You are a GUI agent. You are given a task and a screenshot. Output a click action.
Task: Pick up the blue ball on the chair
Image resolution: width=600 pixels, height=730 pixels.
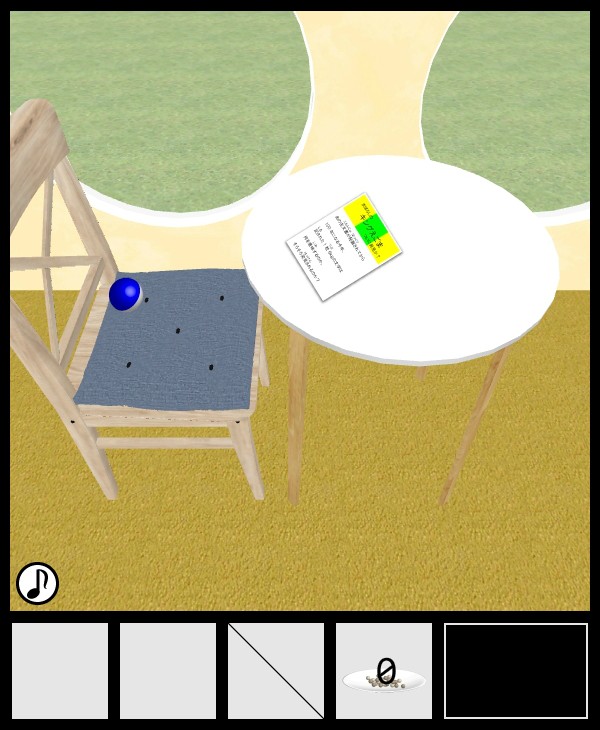[x=125, y=294]
